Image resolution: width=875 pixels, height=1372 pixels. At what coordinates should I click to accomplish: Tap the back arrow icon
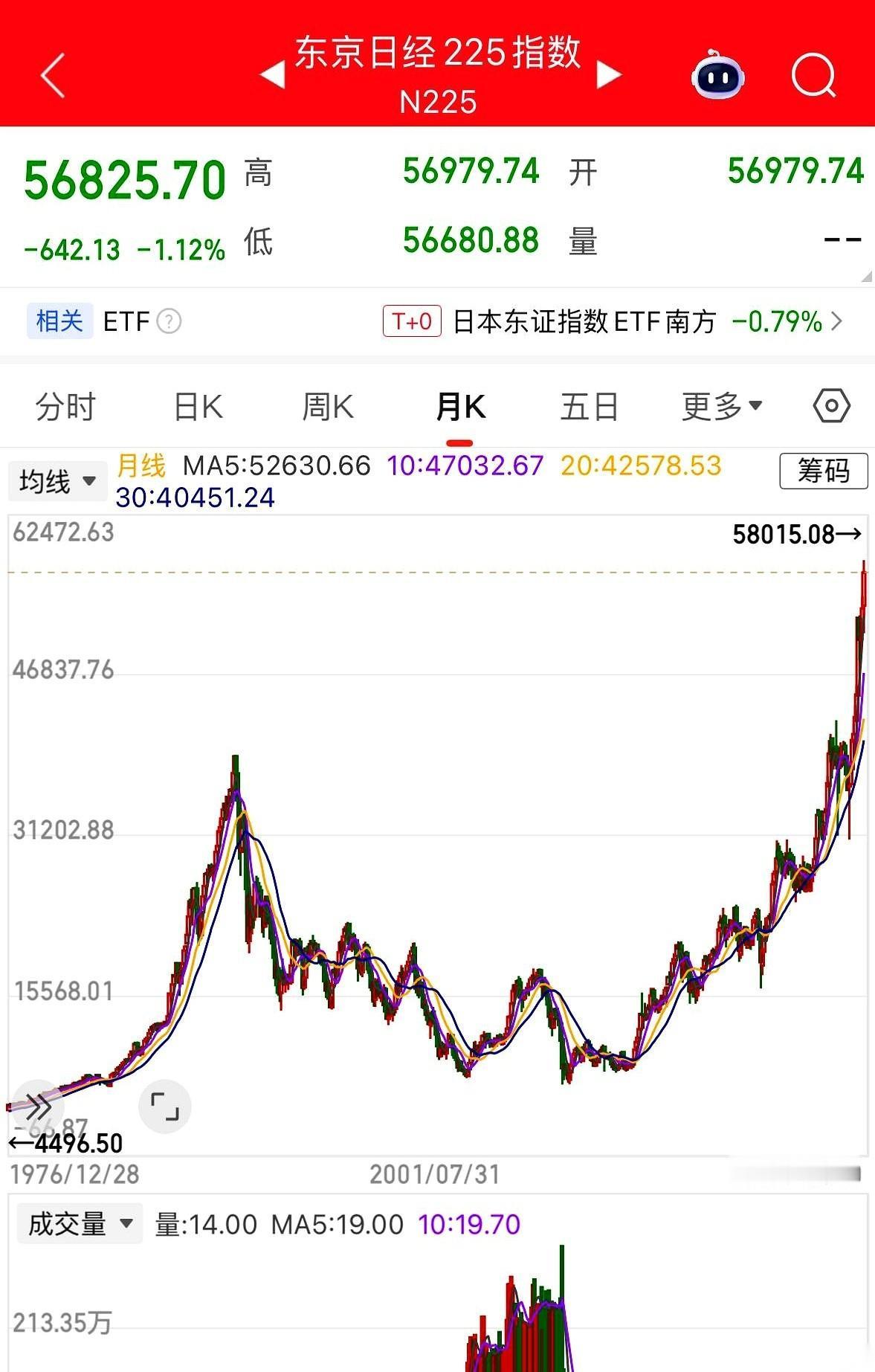coord(51,74)
